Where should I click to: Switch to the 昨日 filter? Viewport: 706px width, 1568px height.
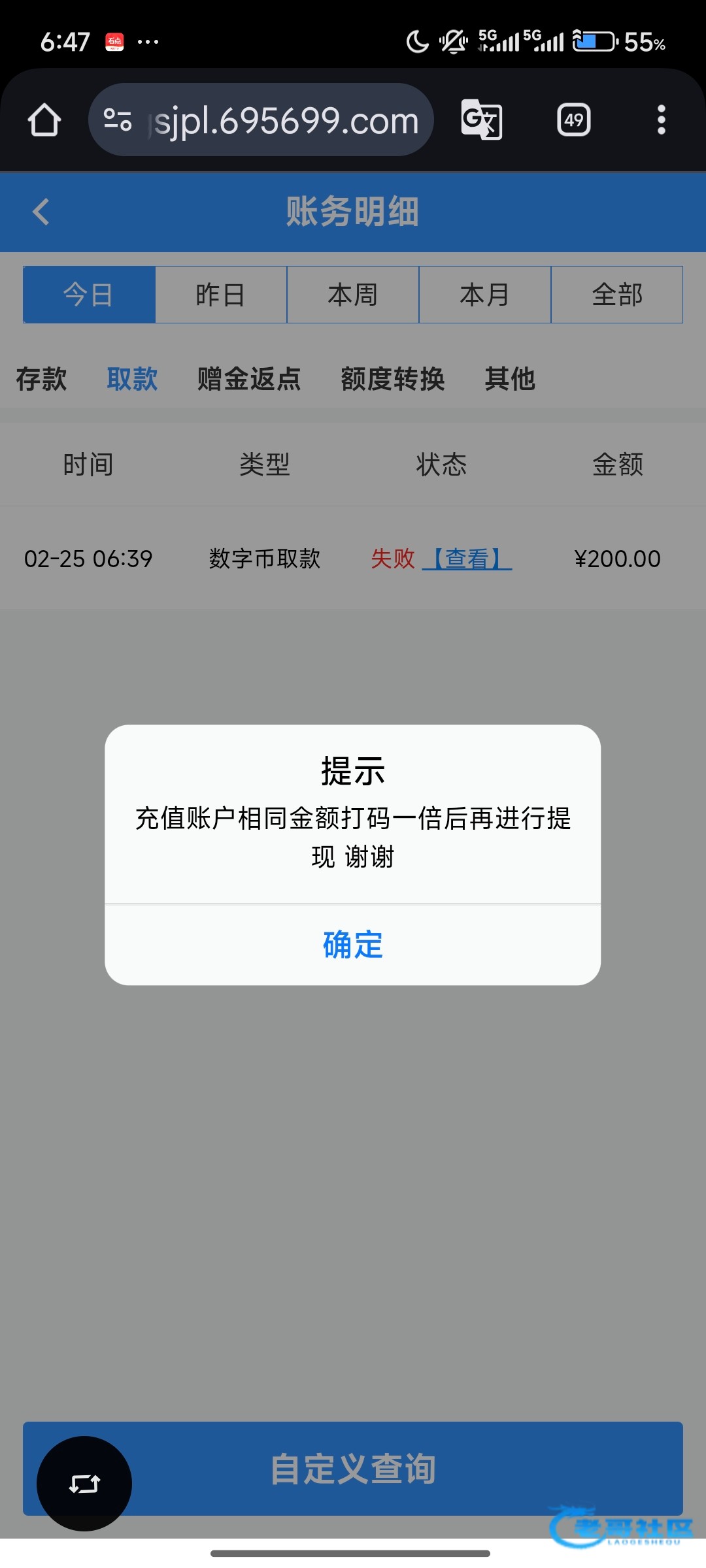coord(221,295)
